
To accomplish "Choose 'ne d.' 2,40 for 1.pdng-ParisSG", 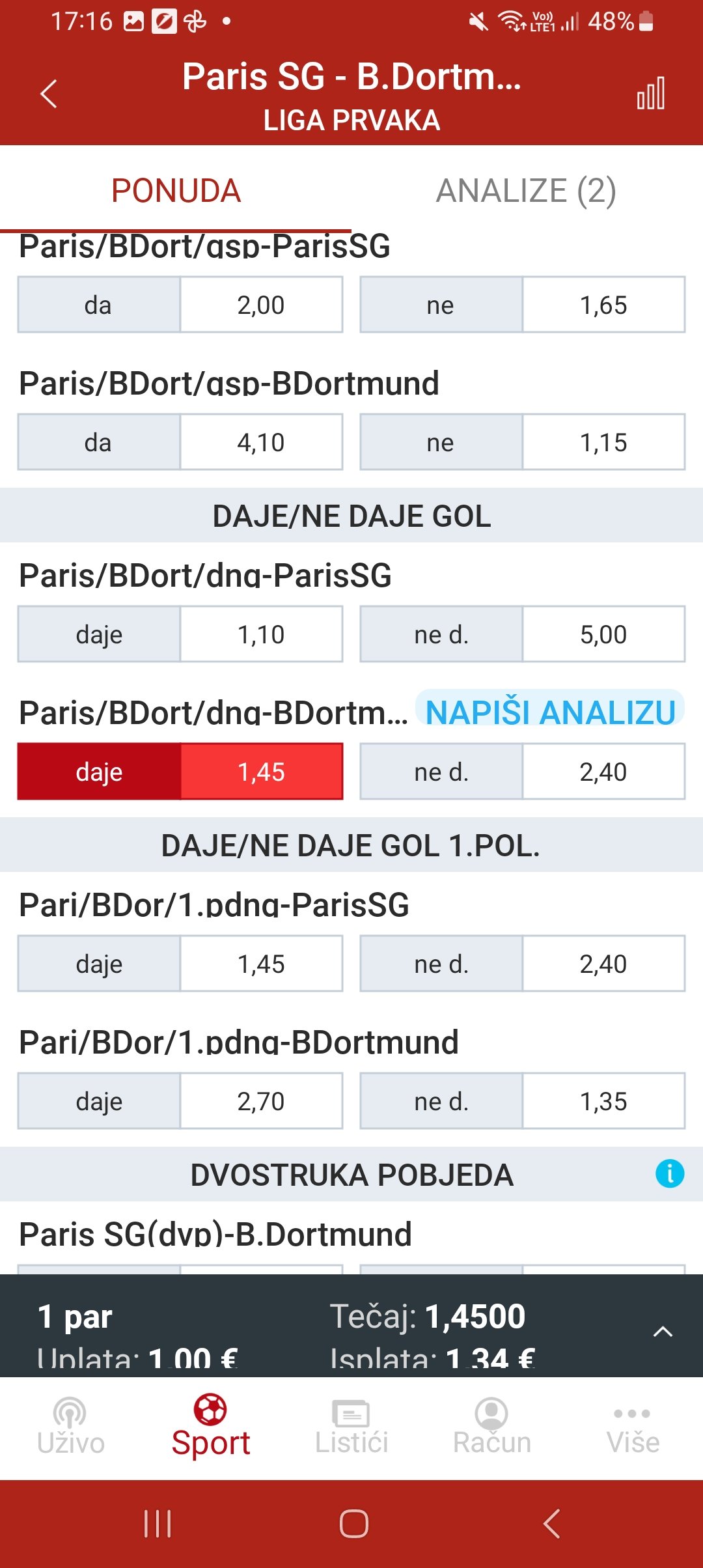I will click(x=523, y=964).
